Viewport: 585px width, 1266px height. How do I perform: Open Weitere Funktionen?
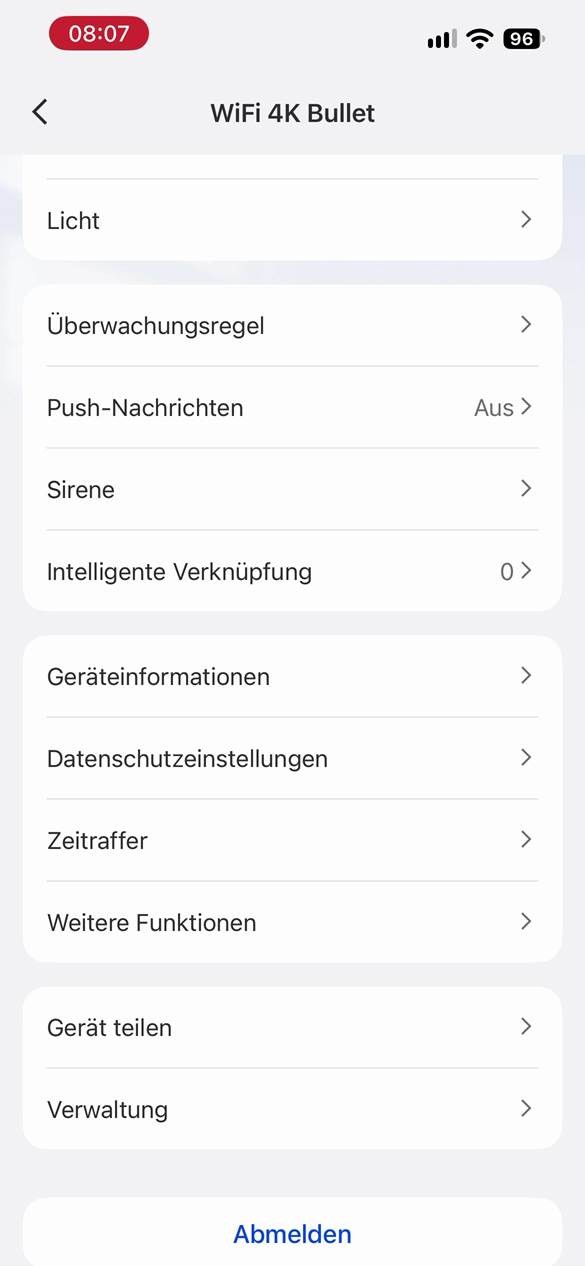(292, 922)
